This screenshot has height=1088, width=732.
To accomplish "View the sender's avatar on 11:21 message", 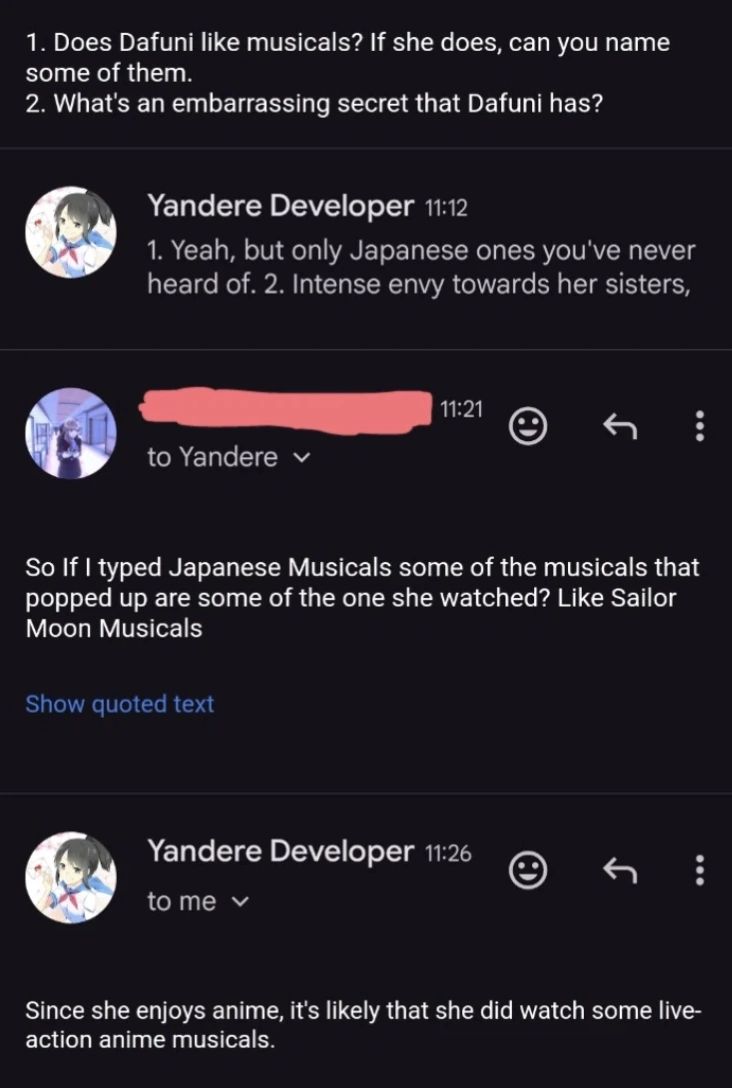I will 70,433.
